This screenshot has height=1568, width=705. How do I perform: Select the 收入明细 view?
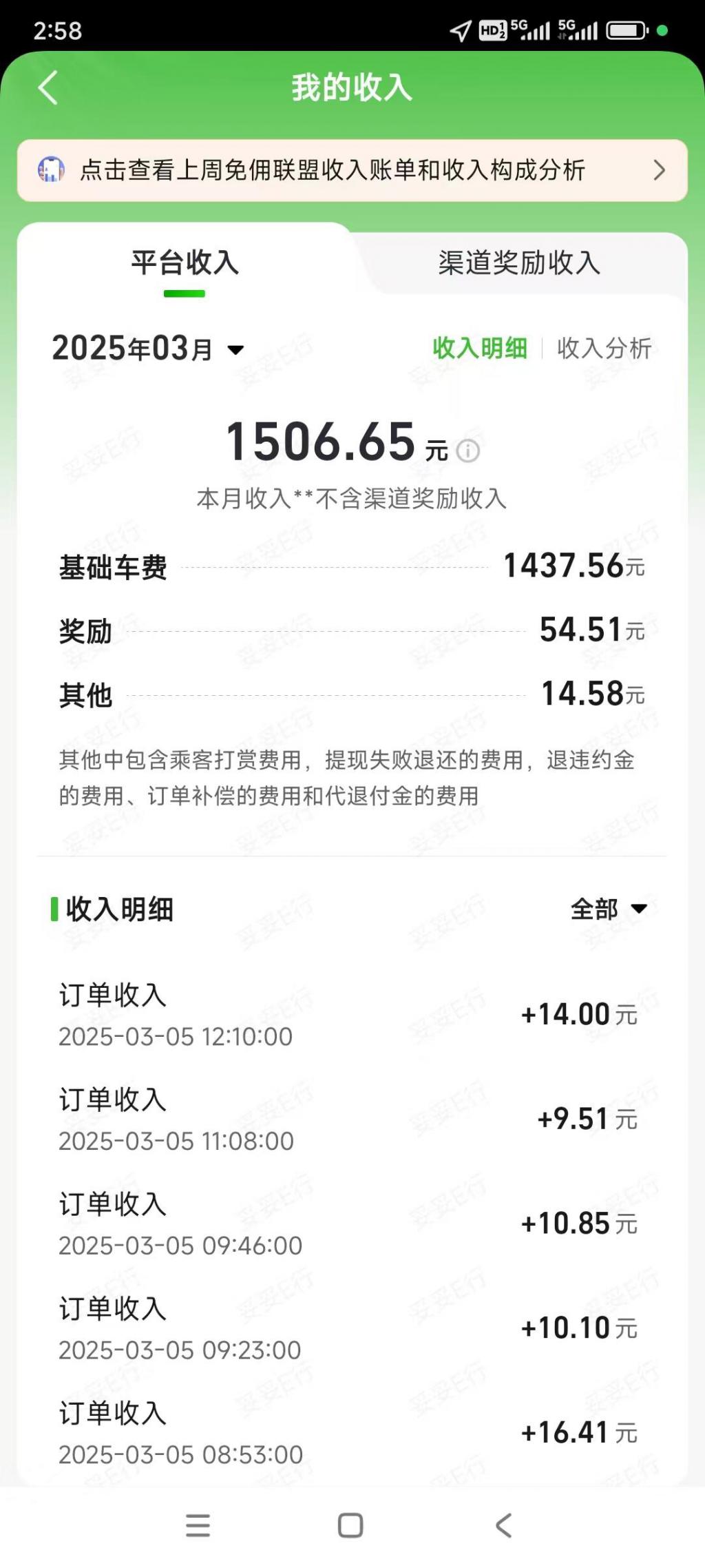479,349
